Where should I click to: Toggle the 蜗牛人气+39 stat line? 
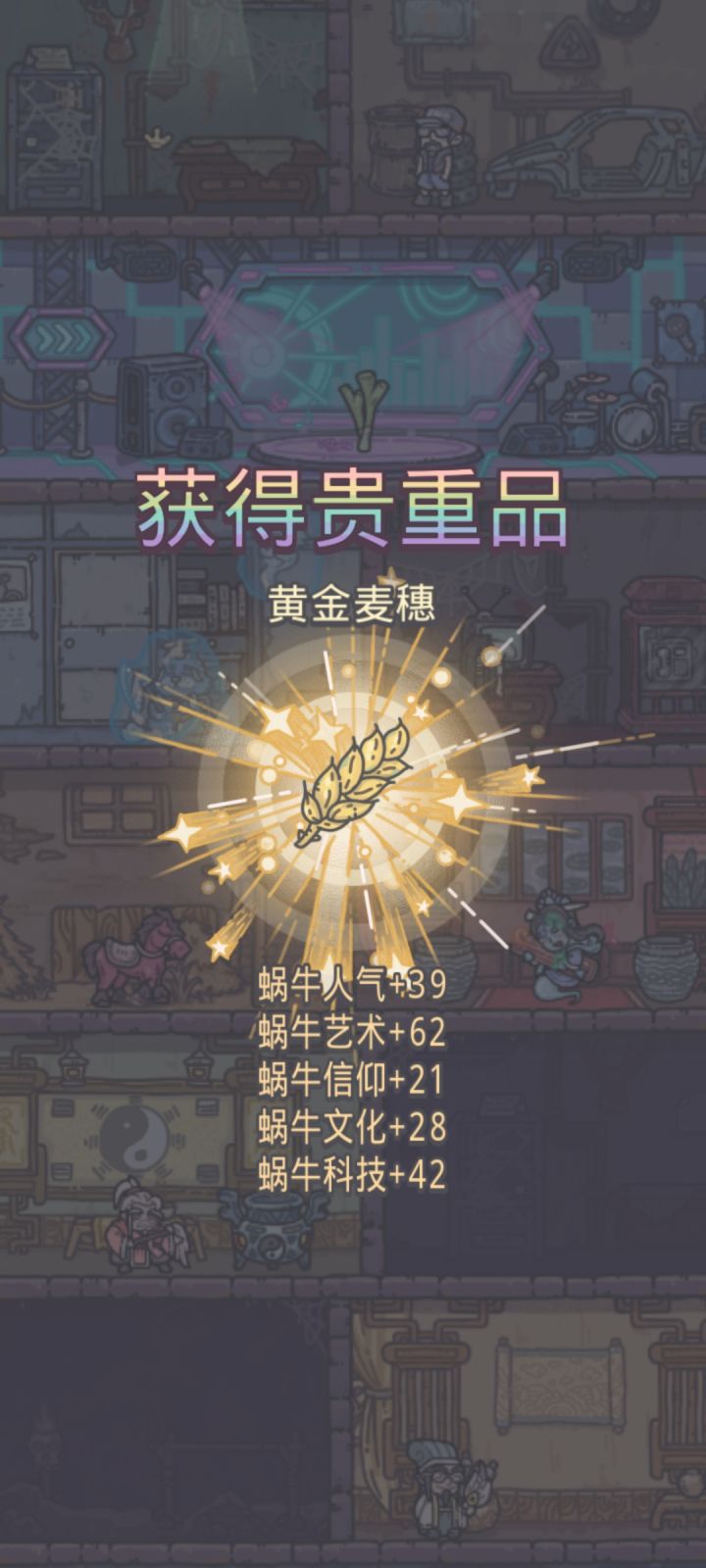coord(353,980)
